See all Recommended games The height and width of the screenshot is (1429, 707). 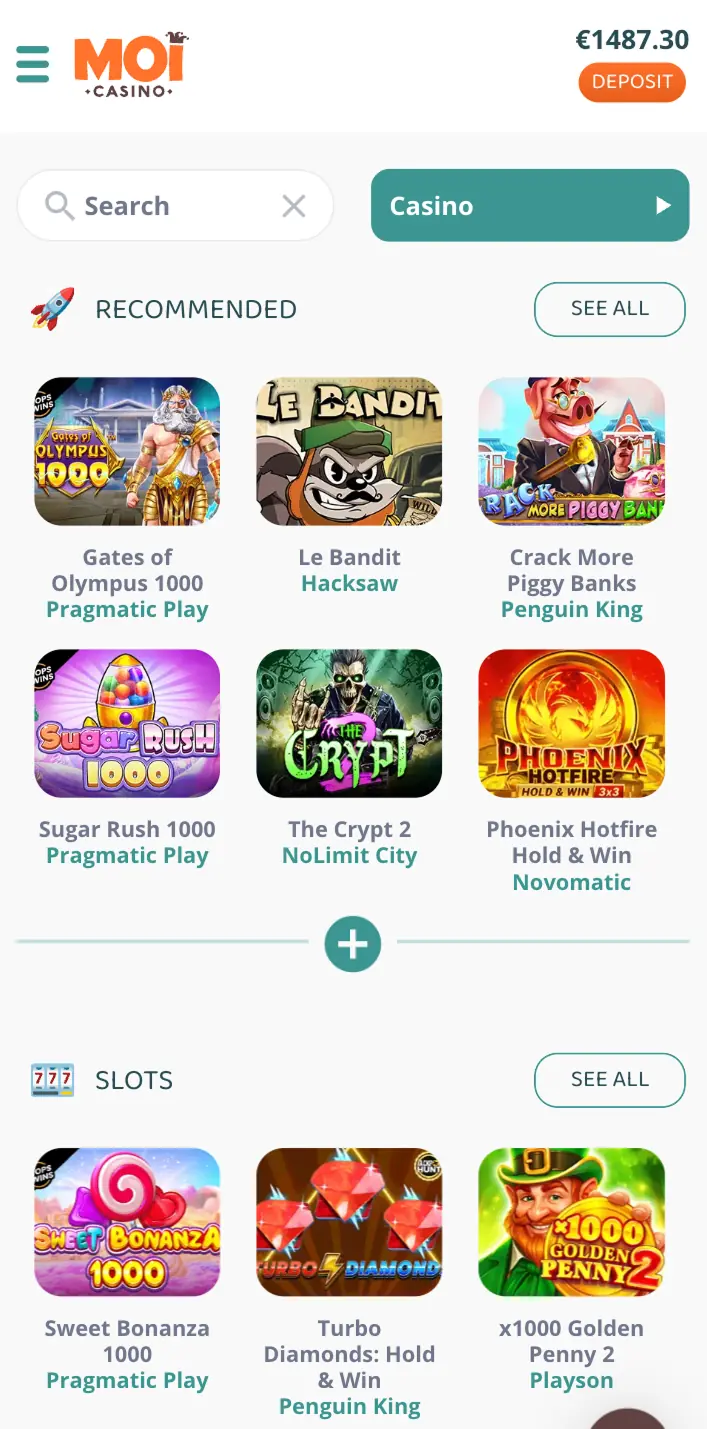click(x=609, y=309)
